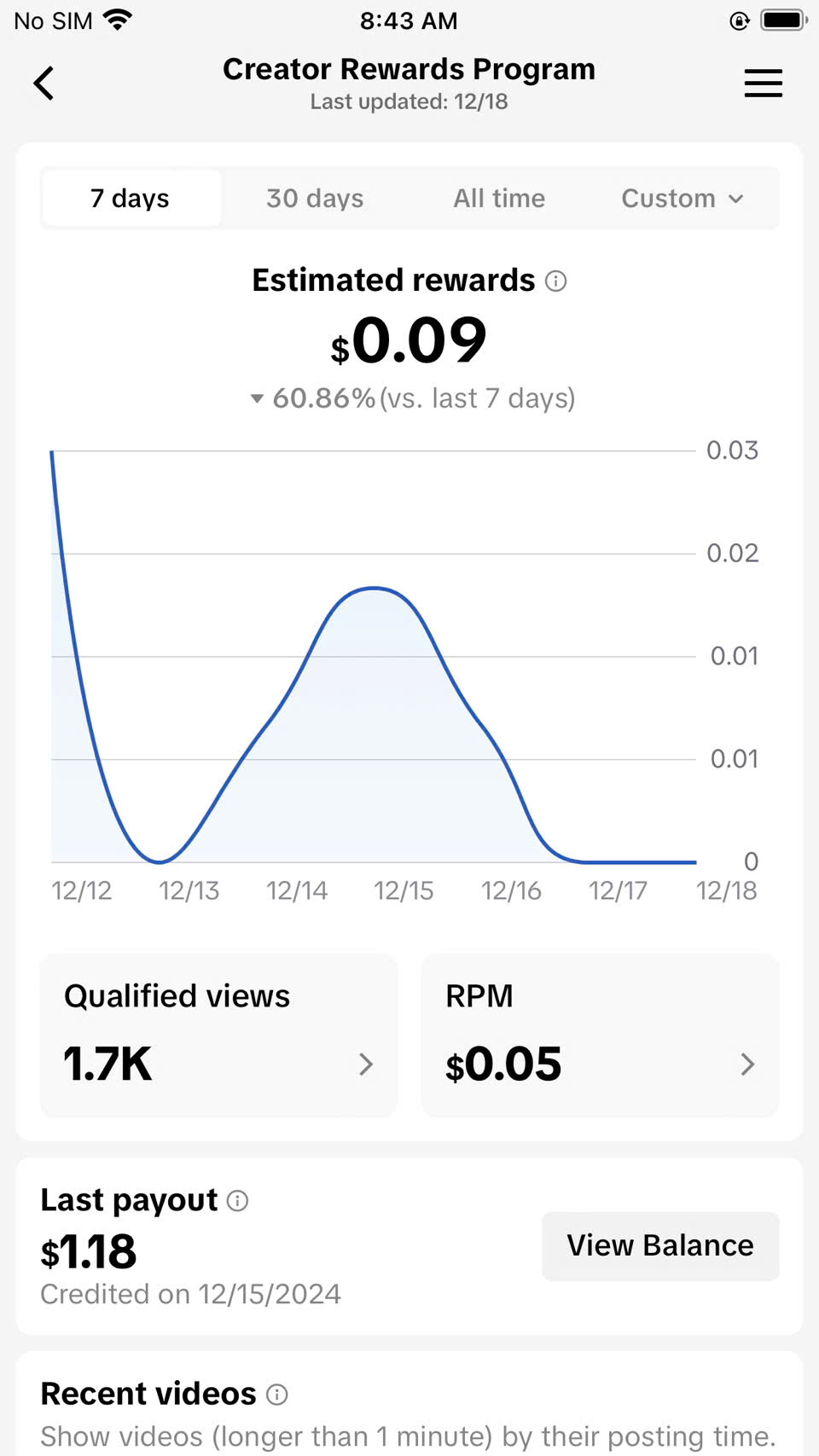Go back from Creator Rewards Program

(44, 84)
